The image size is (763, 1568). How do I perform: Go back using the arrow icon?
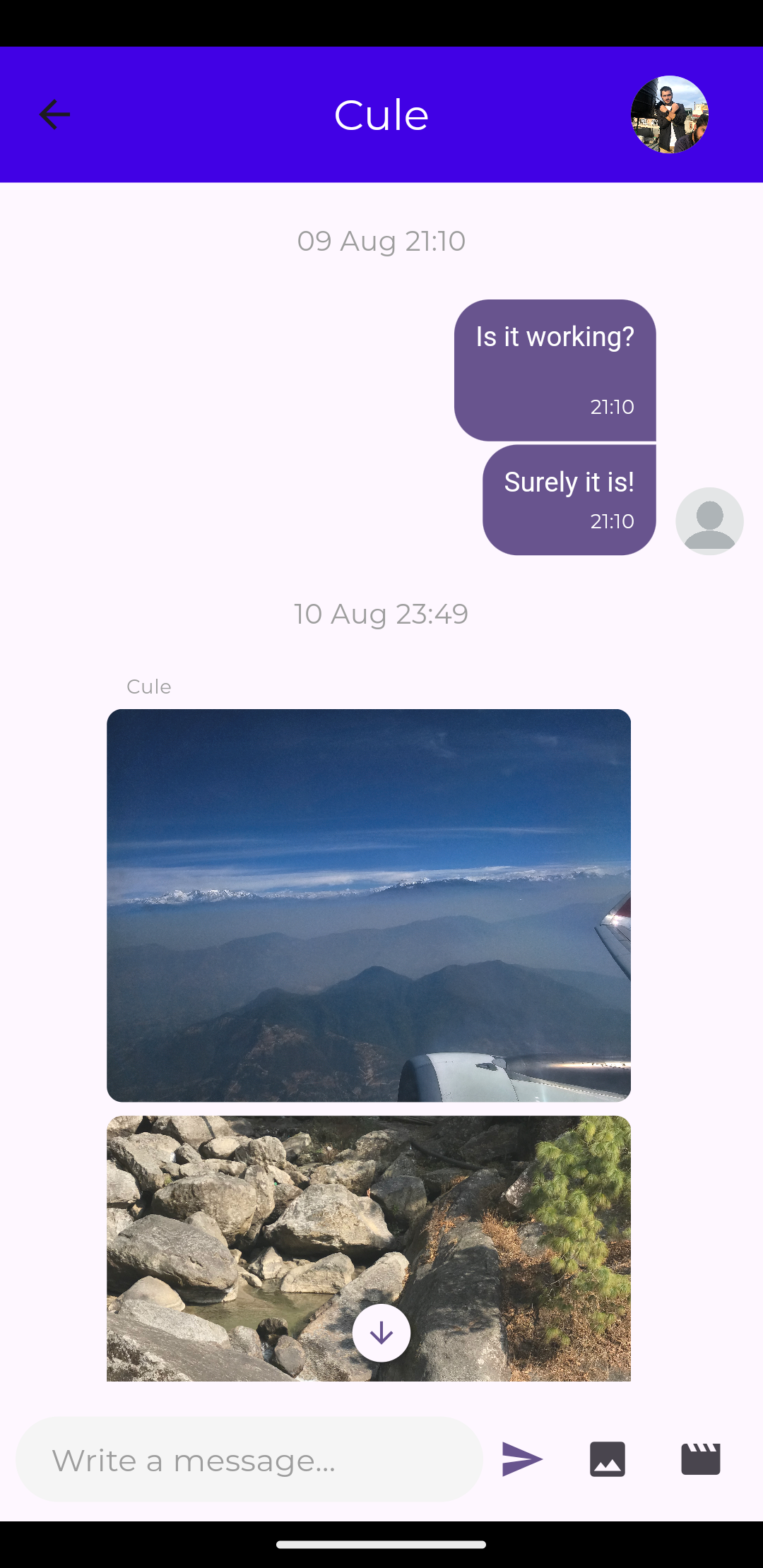pyautogui.click(x=54, y=114)
